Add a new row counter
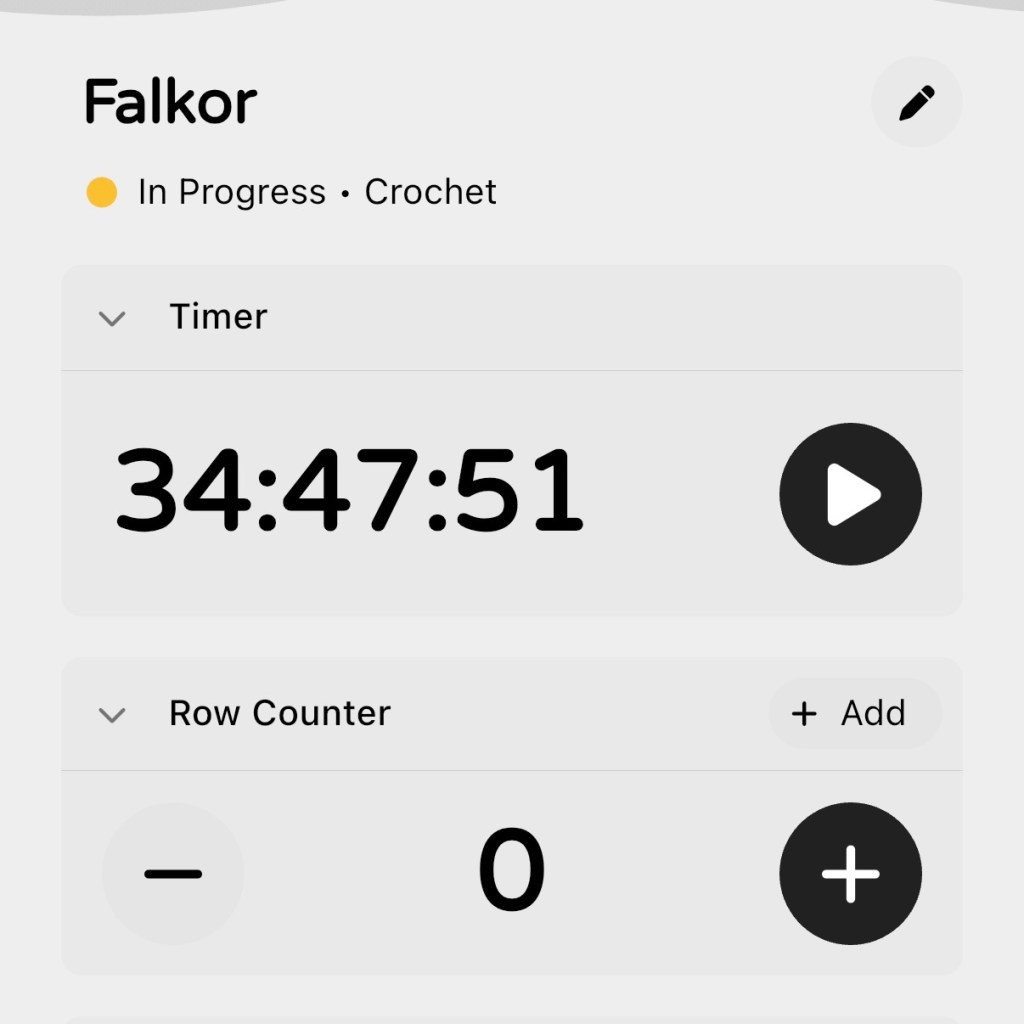 [852, 713]
